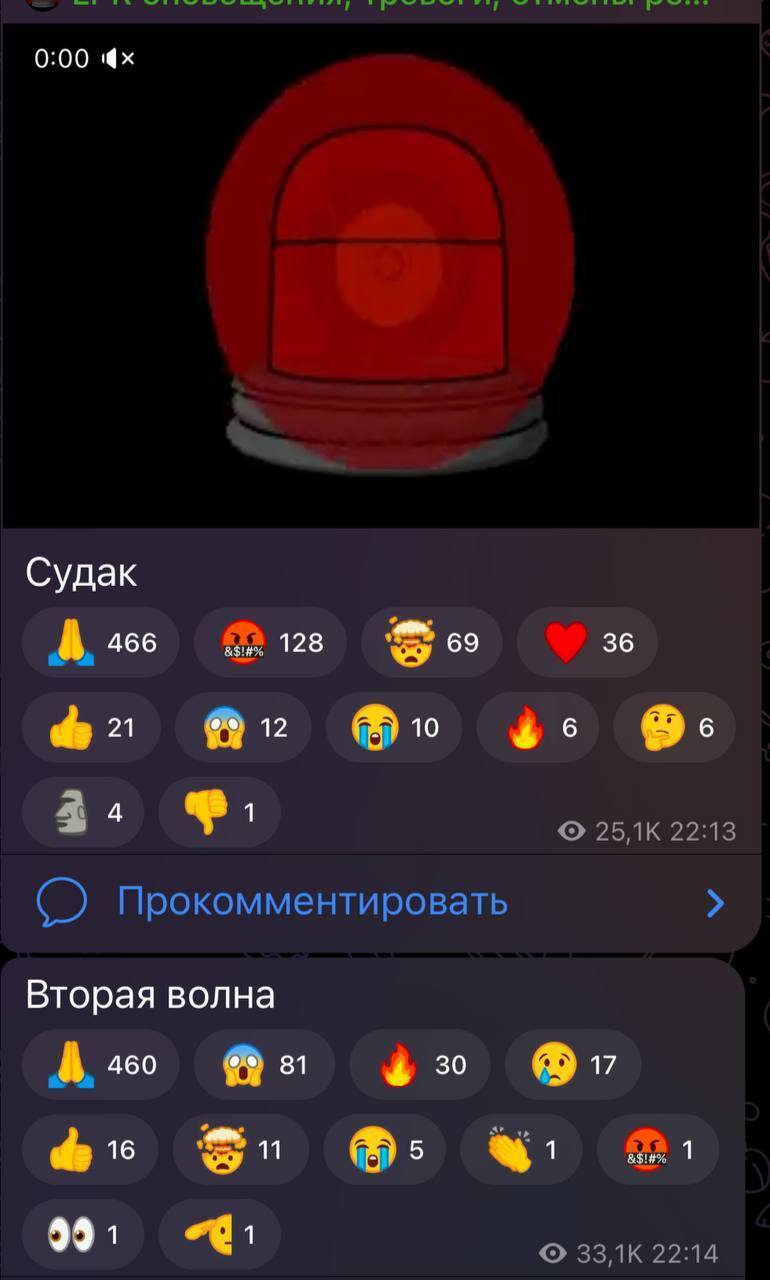Viewport: 770px width, 1280px height.
Task: Click the Прокомментировать comment button
Action: 310,902
